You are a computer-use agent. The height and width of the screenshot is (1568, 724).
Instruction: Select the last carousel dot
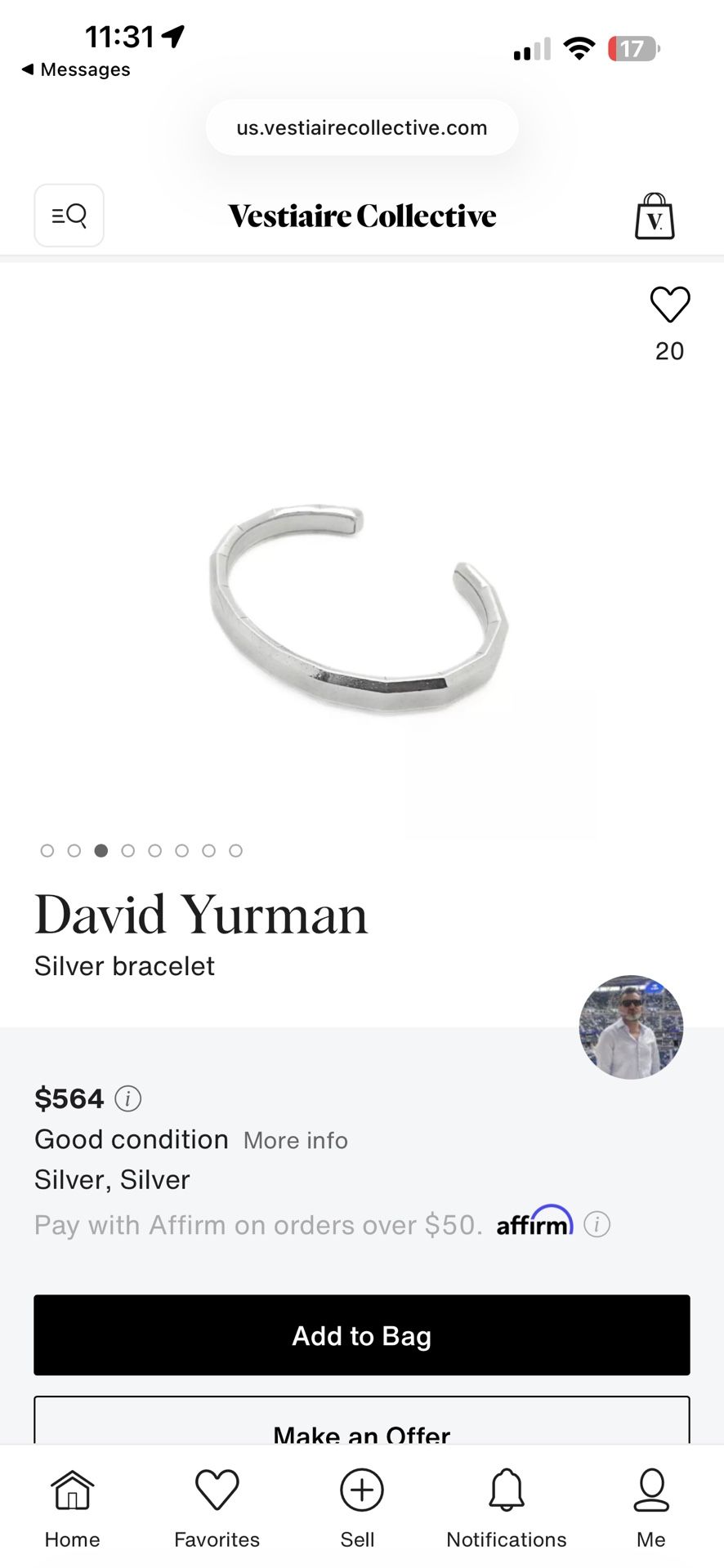coord(235,850)
